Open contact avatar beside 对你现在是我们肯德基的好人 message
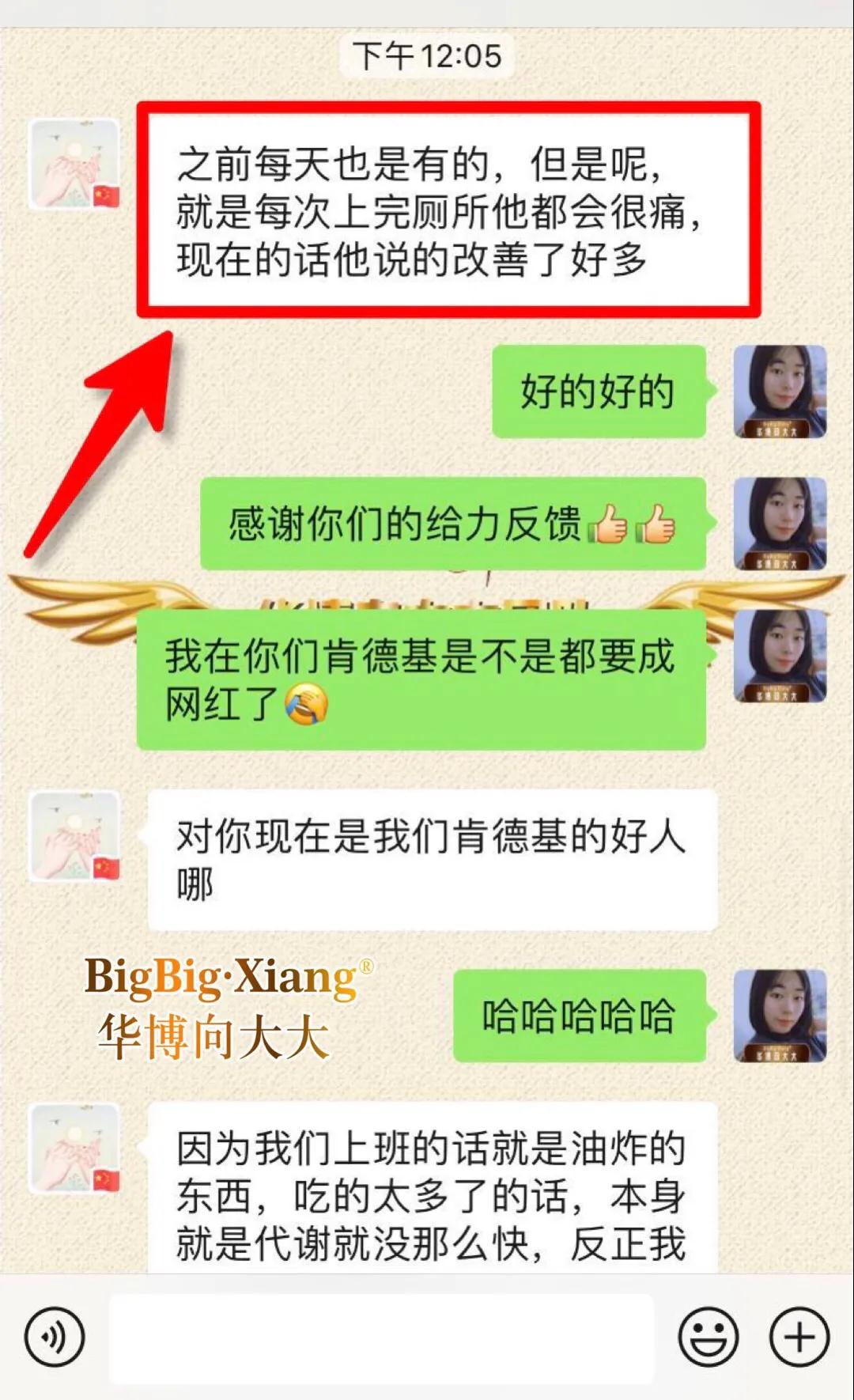 (x=74, y=837)
